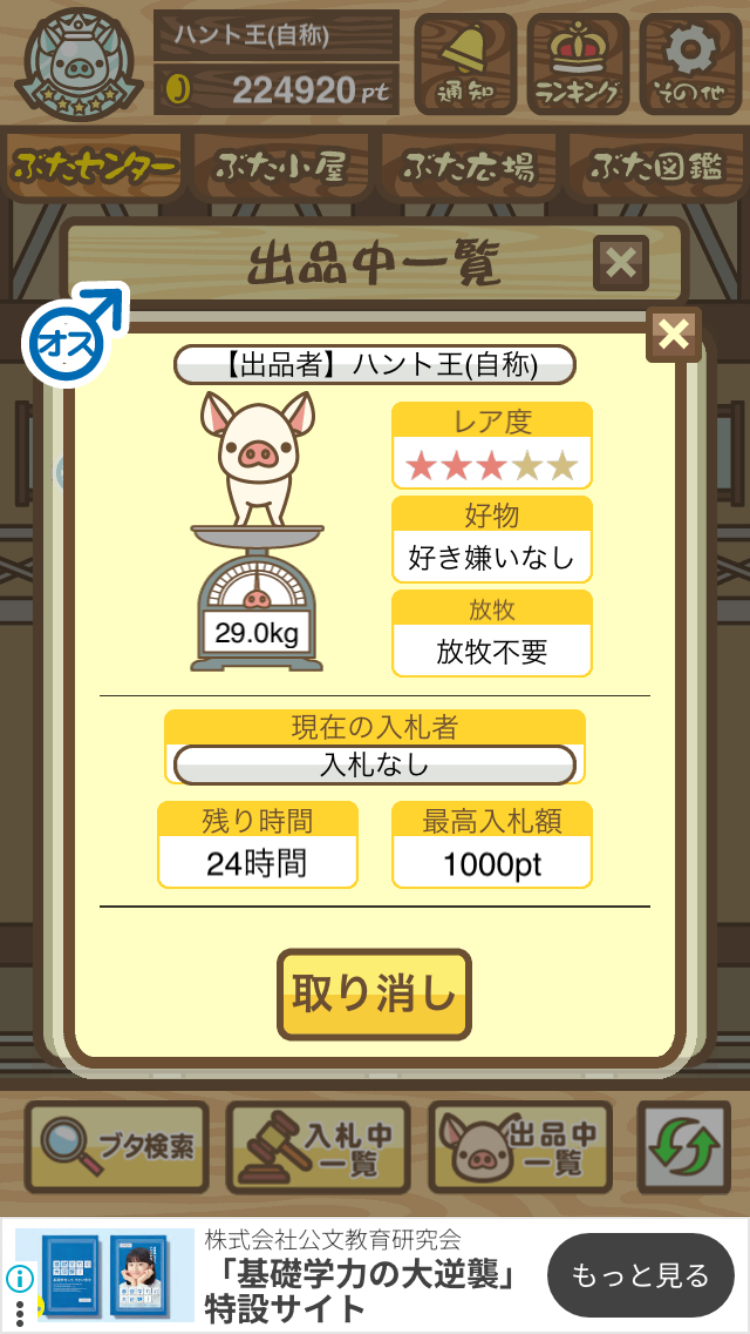Image resolution: width=750 pixels, height=1334 pixels.
Task: Close the 出品中一覧 list panel
Action: coord(621,263)
